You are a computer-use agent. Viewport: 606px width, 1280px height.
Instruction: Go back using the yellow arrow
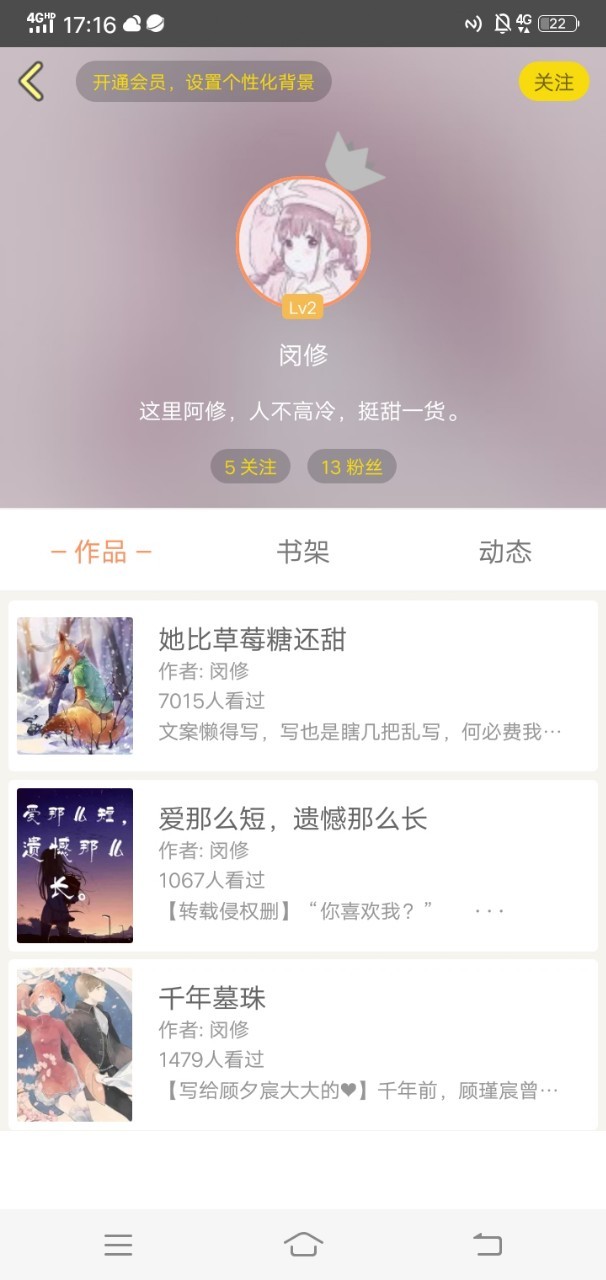(32, 82)
